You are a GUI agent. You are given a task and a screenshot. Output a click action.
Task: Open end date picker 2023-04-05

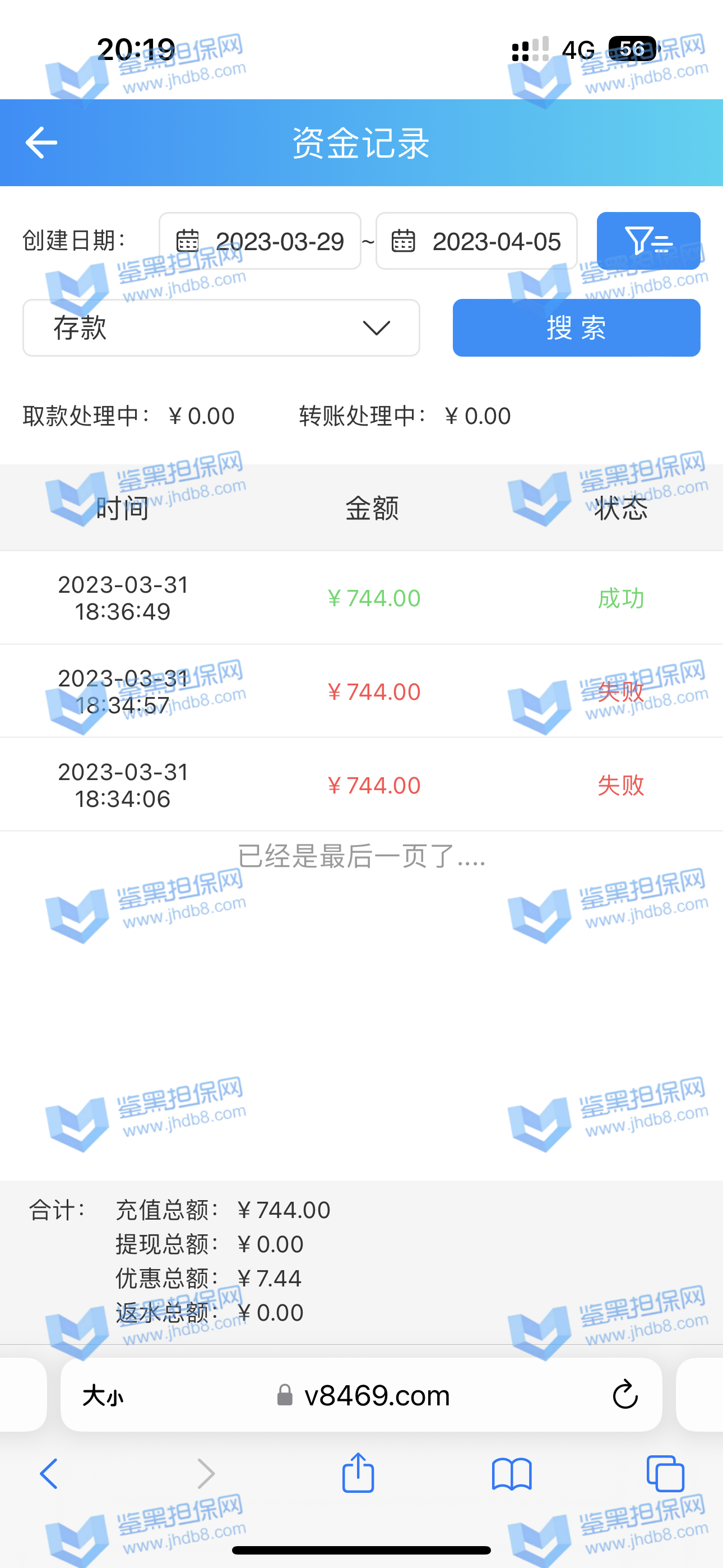[476, 241]
